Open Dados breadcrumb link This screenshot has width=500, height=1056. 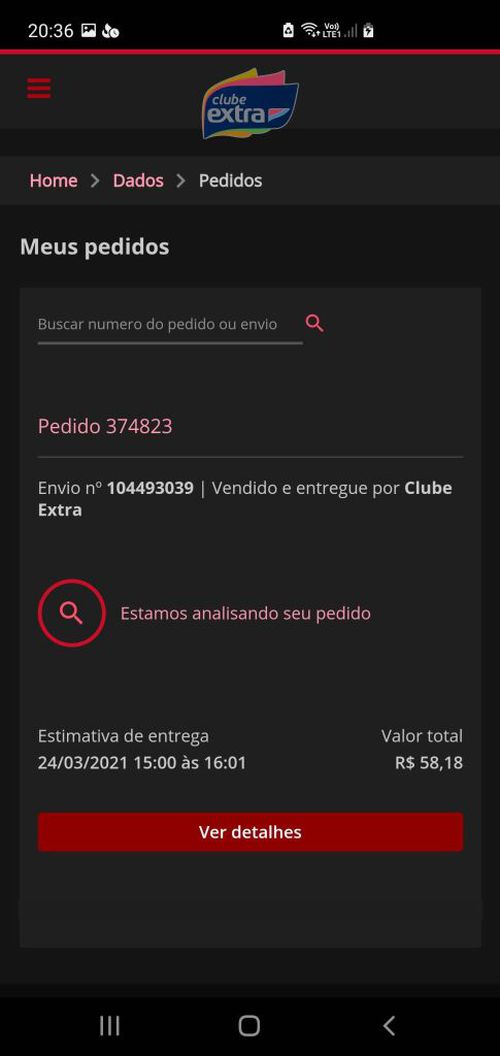pos(138,180)
